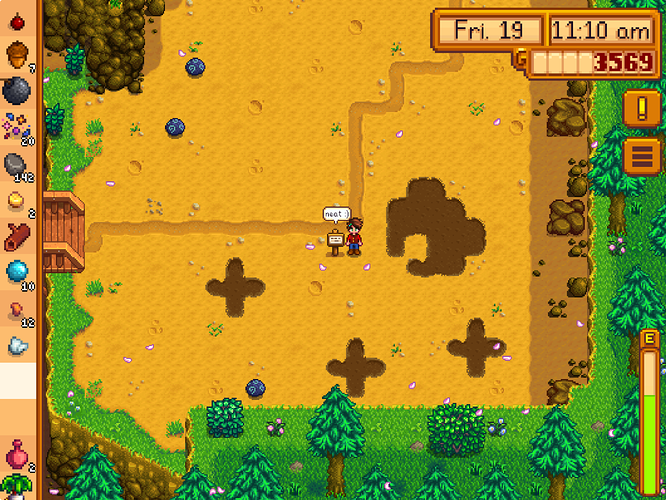Select the white quartz in the toolbar
666x500 pixels.
click(x=17, y=345)
